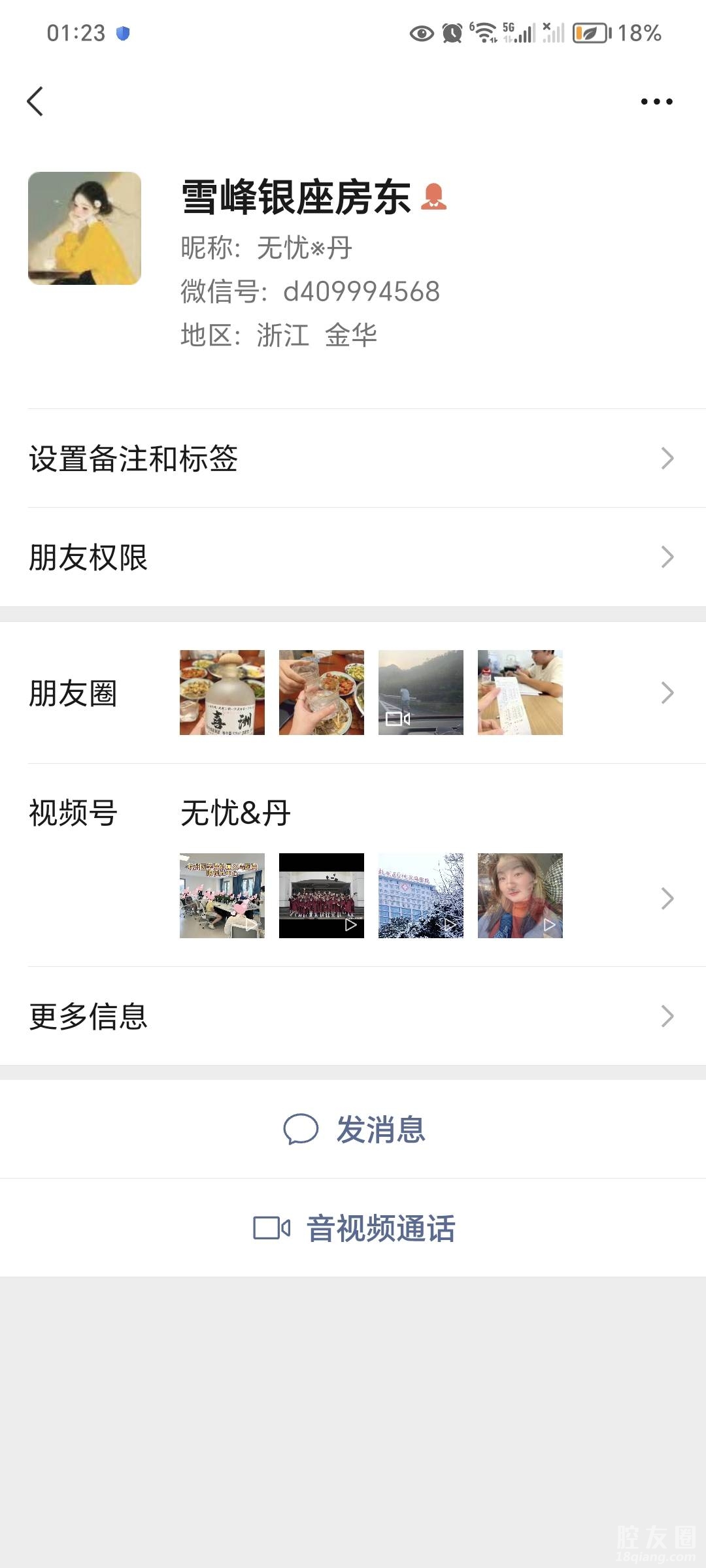706x1568 pixels.
Task: Open the three-dot overflow menu
Action: click(656, 102)
